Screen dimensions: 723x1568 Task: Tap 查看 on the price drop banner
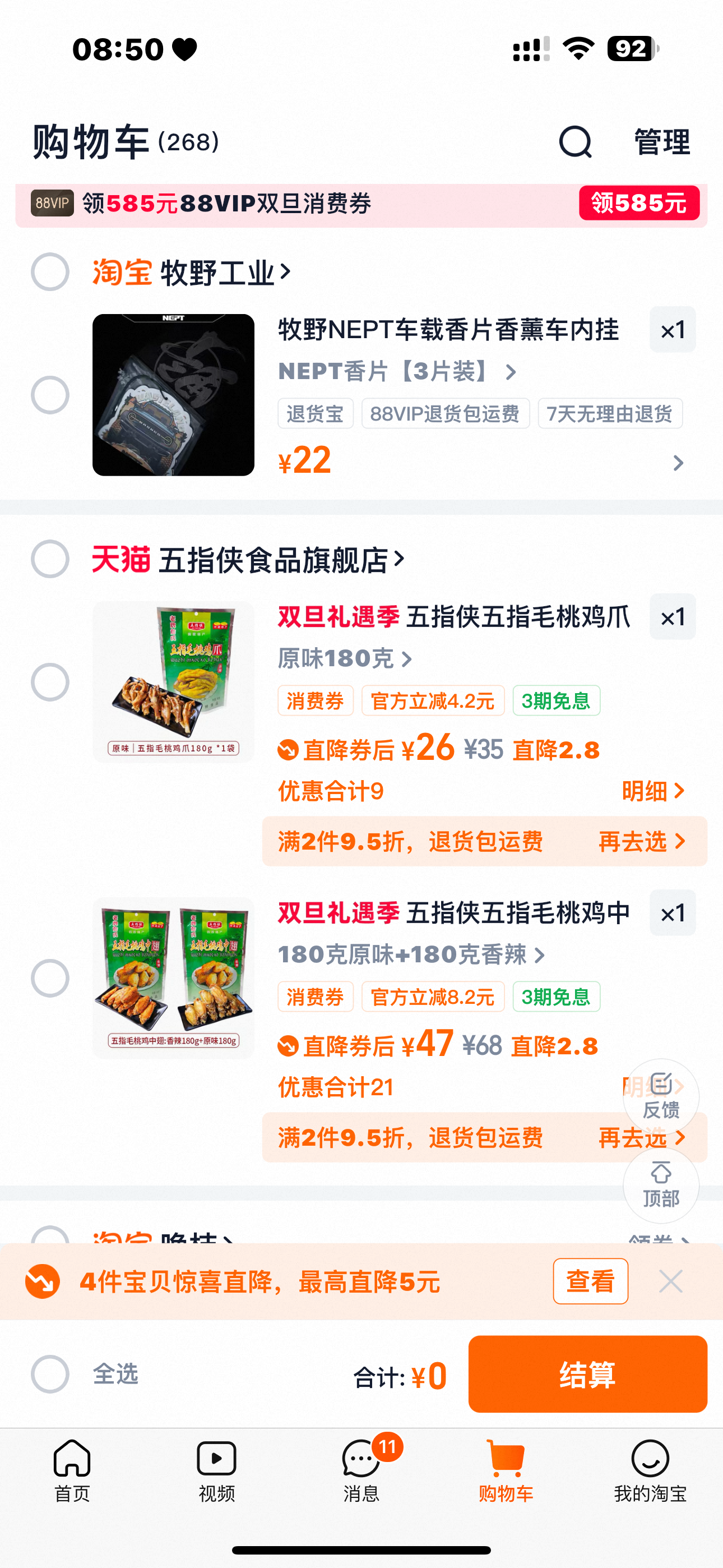[x=590, y=1281]
